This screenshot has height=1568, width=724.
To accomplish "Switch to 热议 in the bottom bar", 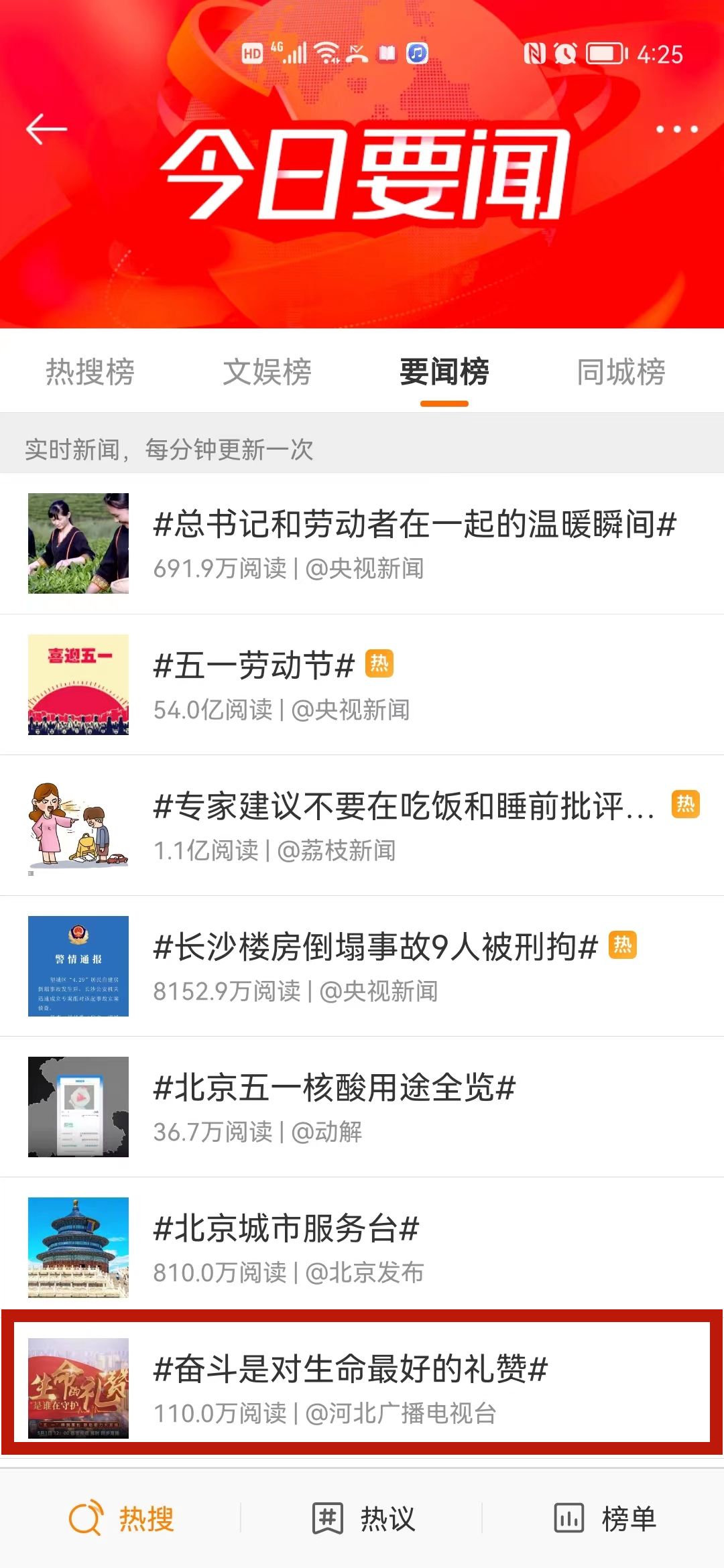I will pyautogui.click(x=363, y=1518).
